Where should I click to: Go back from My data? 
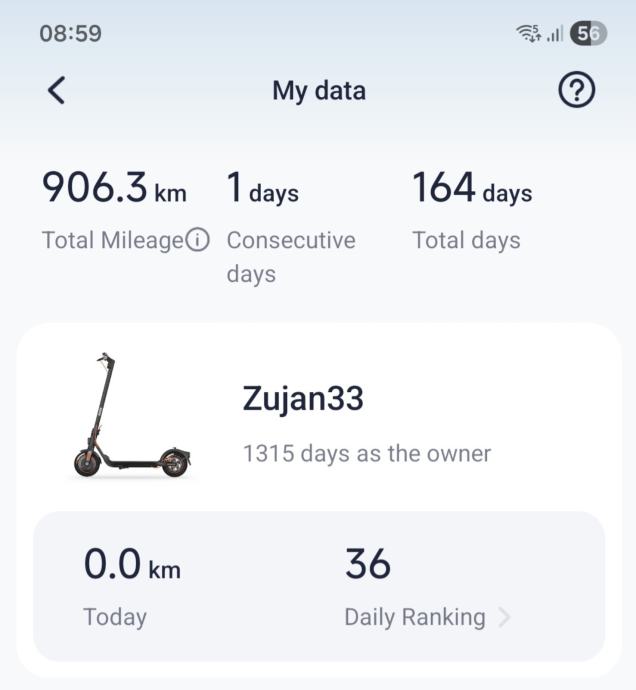[x=57, y=90]
